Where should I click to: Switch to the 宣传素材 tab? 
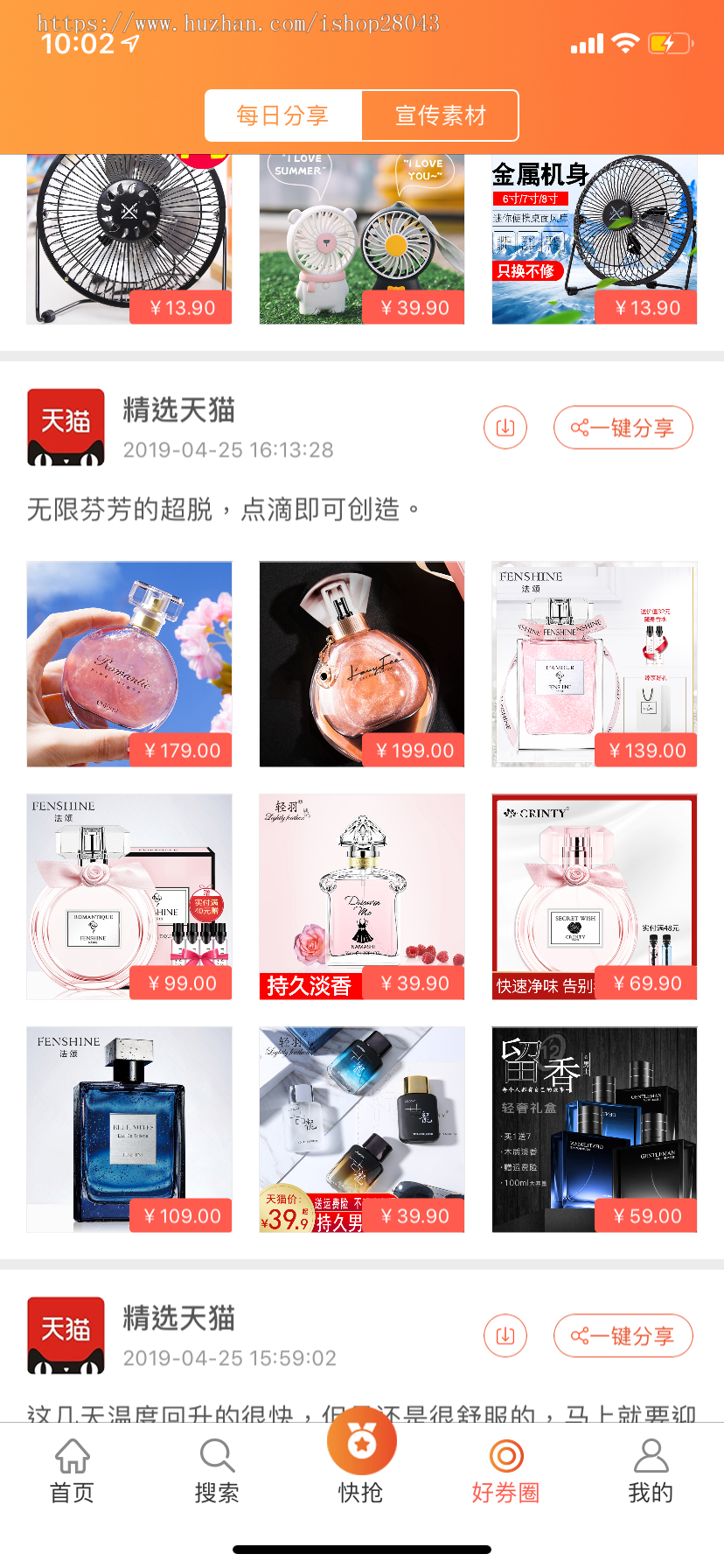[x=440, y=115]
